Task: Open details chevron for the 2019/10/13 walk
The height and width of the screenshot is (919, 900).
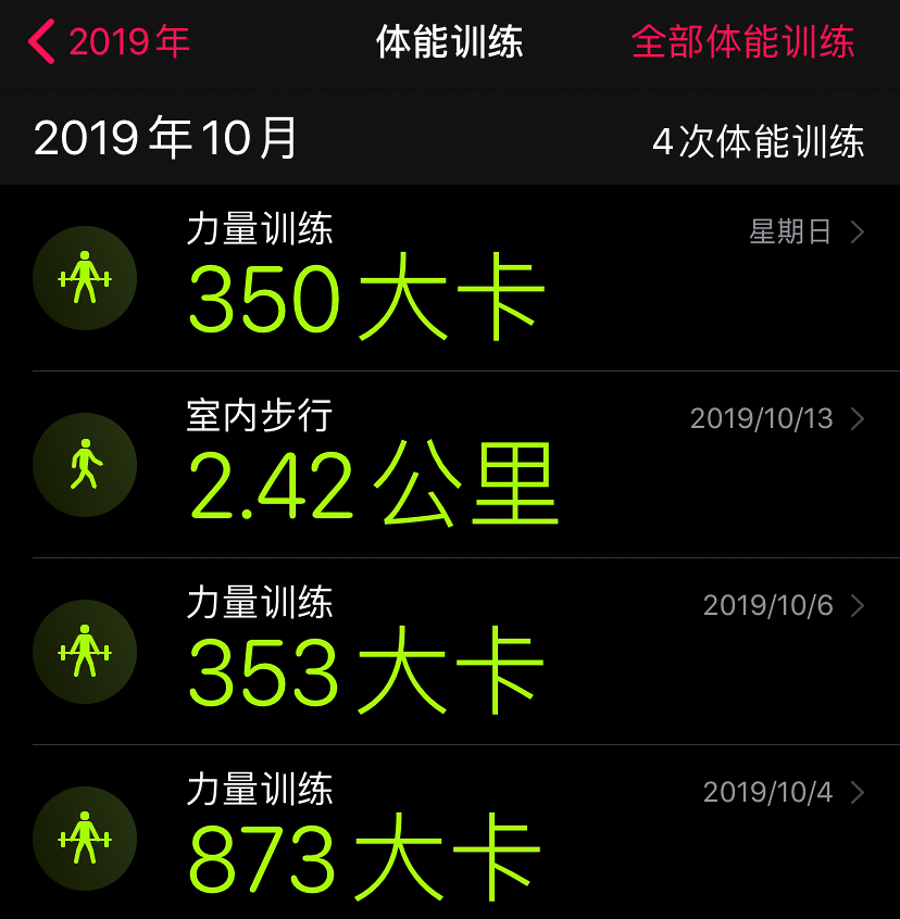Action: point(858,417)
